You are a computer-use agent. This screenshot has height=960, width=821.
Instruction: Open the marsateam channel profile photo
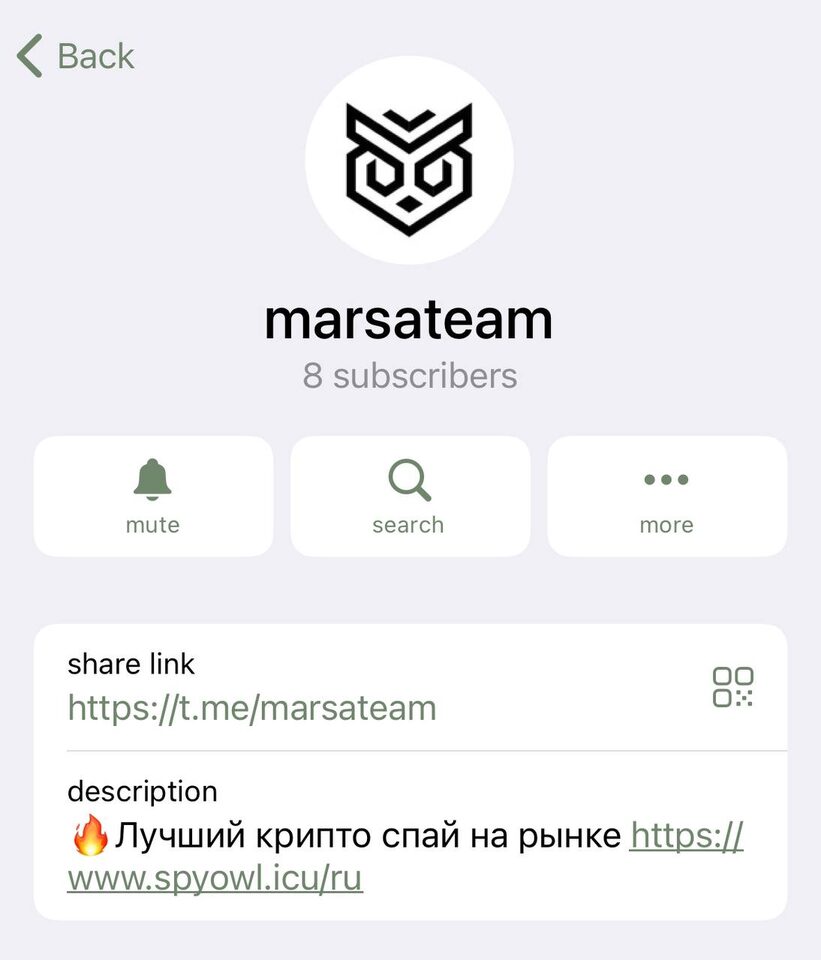click(409, 160)
